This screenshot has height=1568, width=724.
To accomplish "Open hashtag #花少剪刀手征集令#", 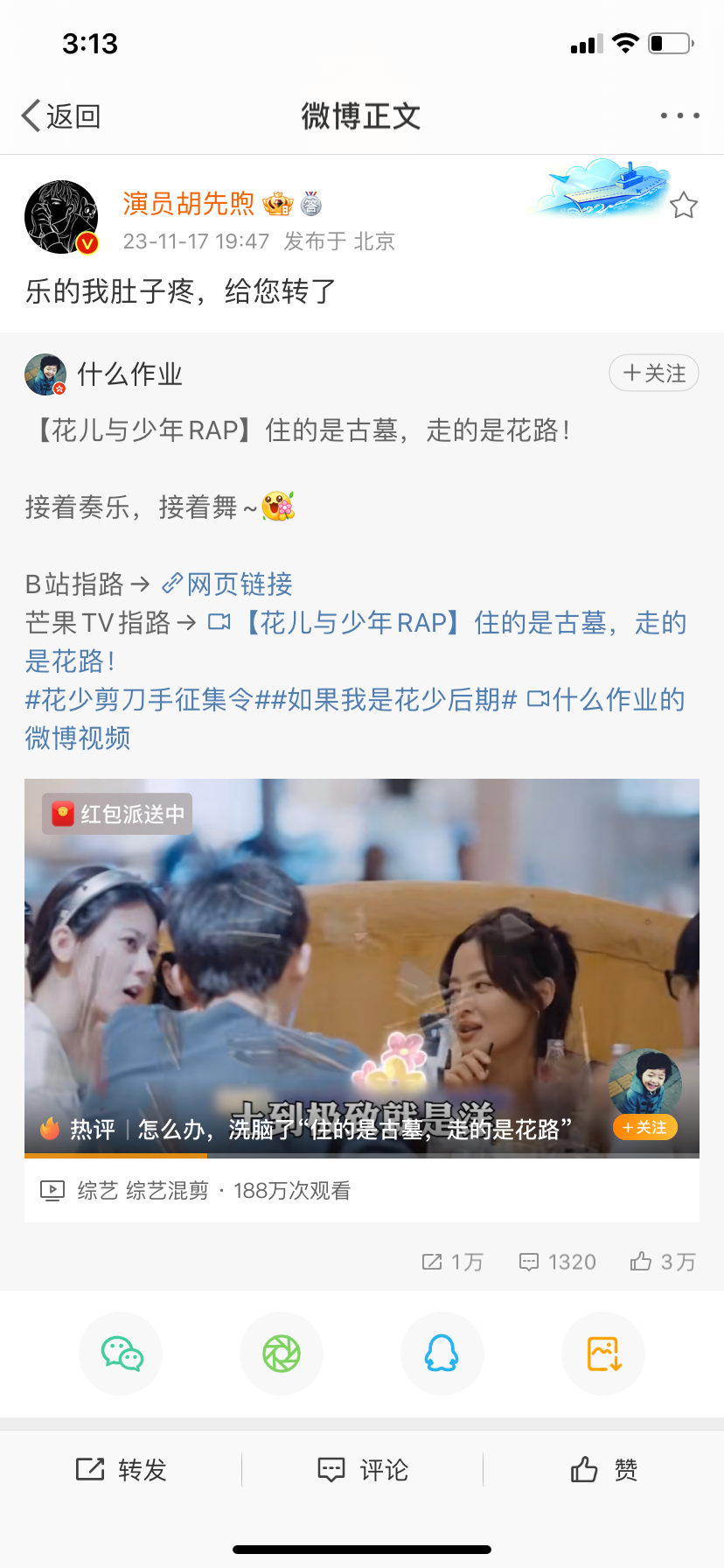I will (x=138, y=700).
